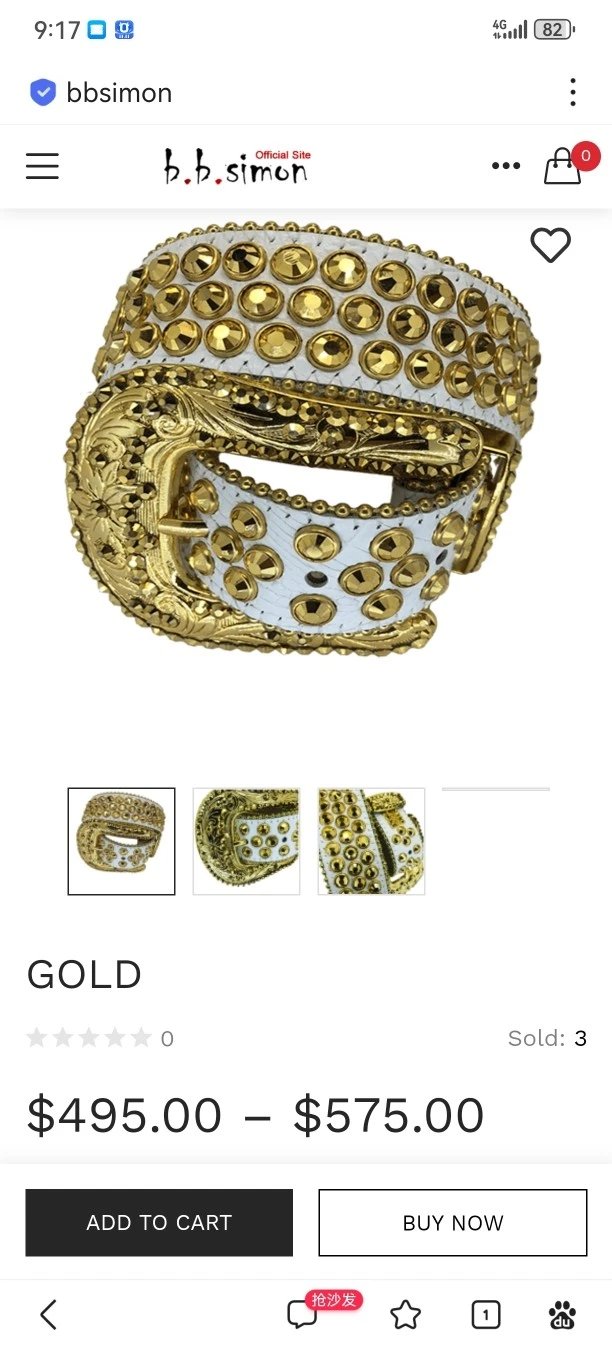Tap the three-dot more options icon
This screenshot has height=1350, width=612.
pos(506,166)
